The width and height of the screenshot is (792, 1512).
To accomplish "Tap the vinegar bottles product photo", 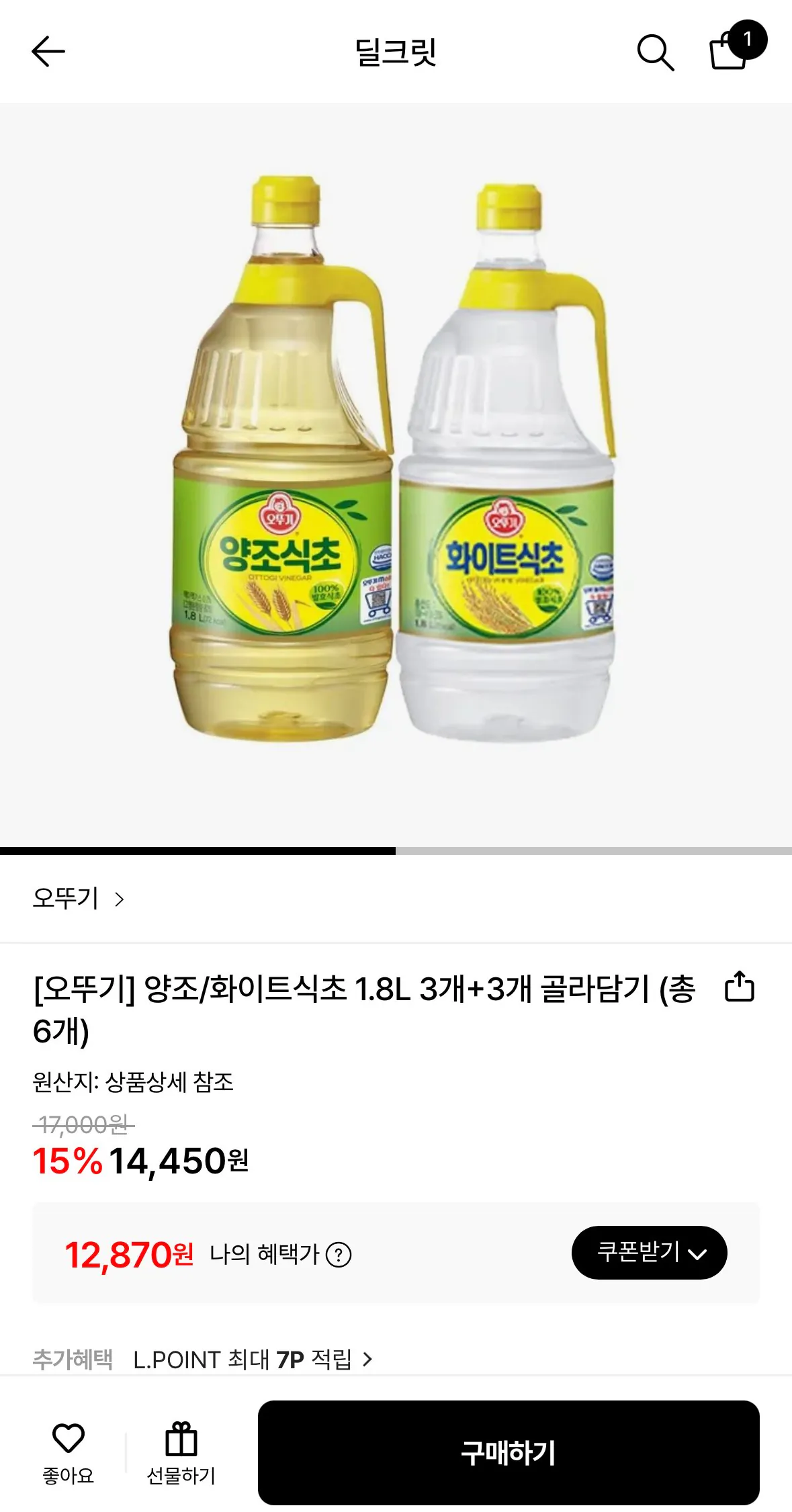I will (396, 470).
